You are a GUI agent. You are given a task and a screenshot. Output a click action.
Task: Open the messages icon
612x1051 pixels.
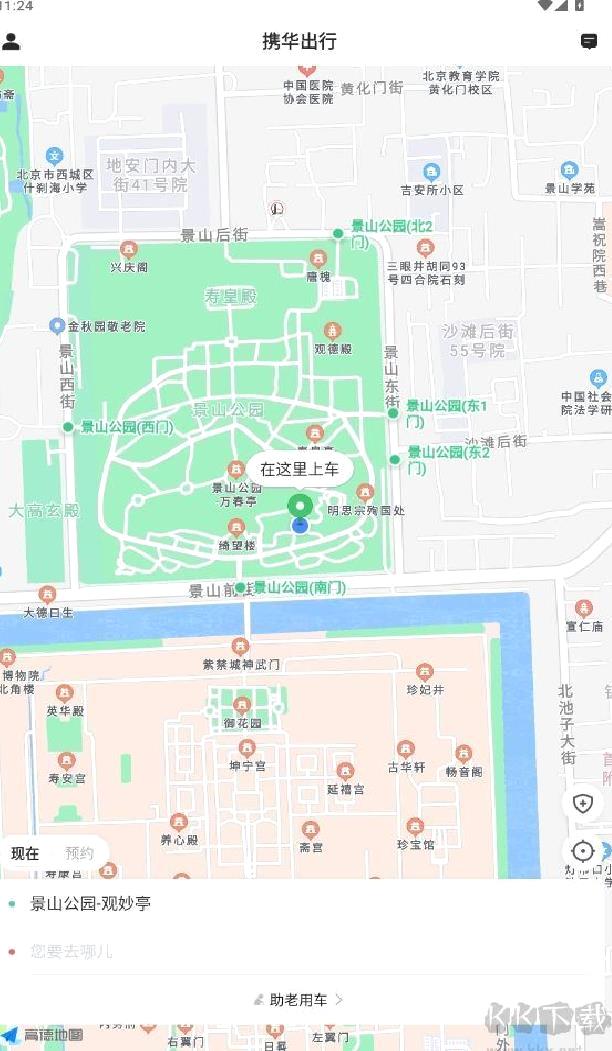click(589, 42)
